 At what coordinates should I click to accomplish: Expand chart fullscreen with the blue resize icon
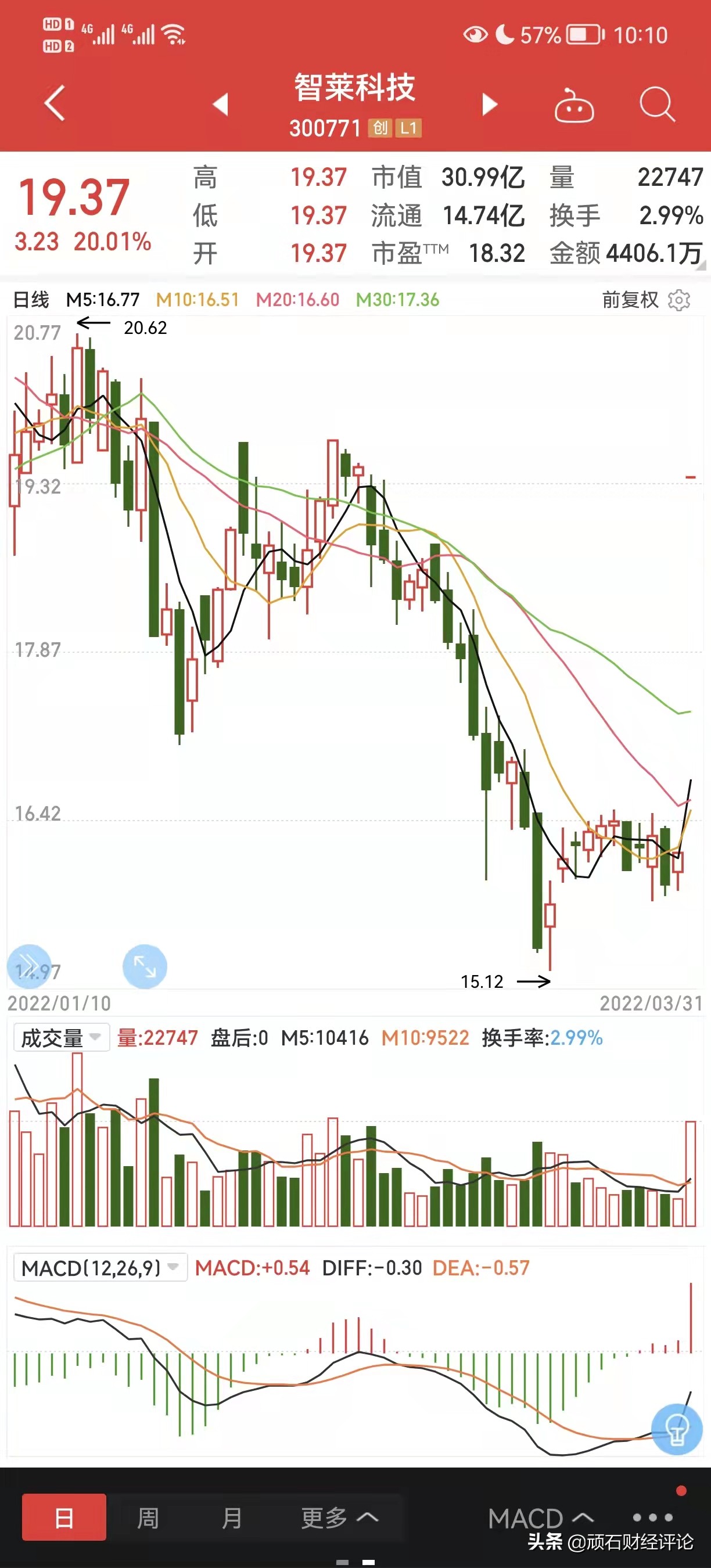point(144,965)
